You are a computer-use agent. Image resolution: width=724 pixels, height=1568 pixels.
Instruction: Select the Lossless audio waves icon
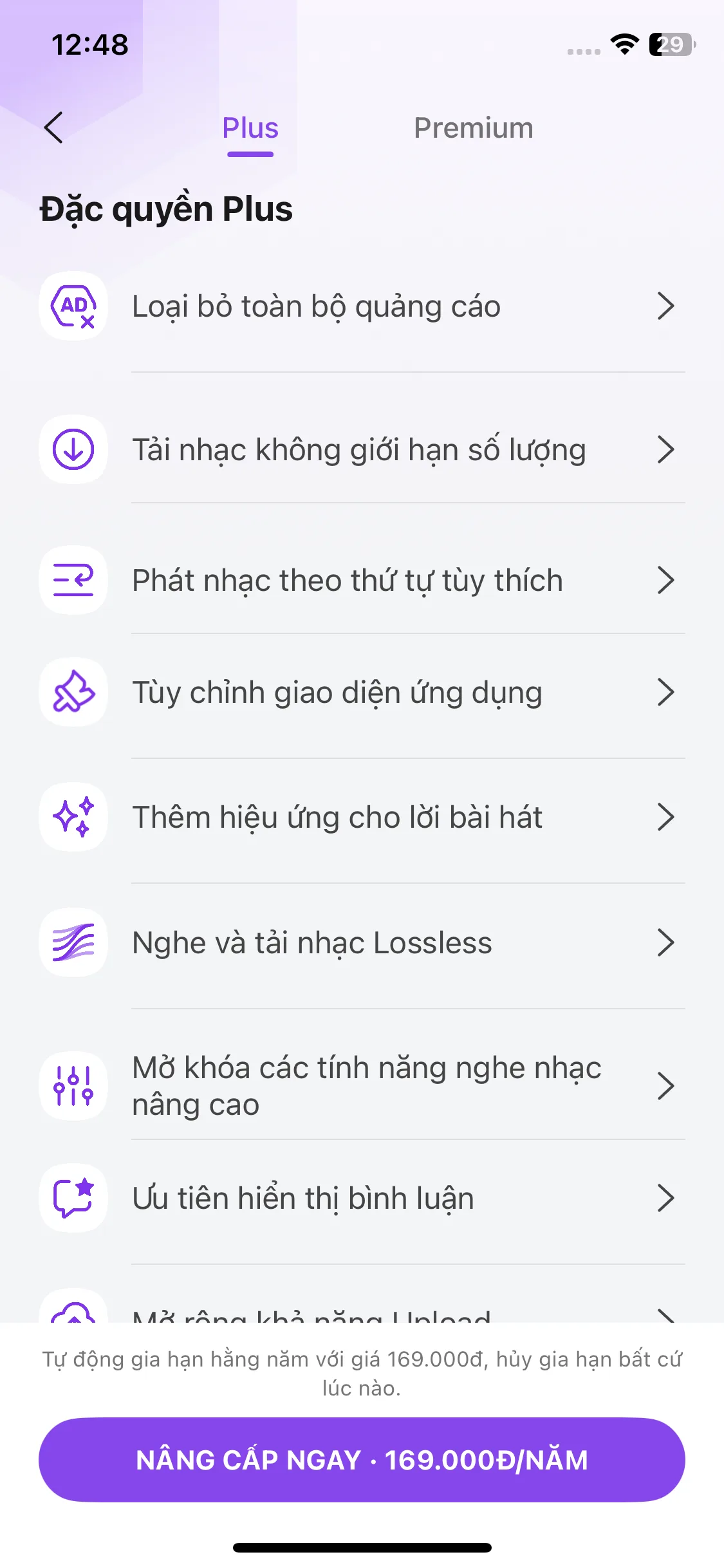tap(73, 944)
